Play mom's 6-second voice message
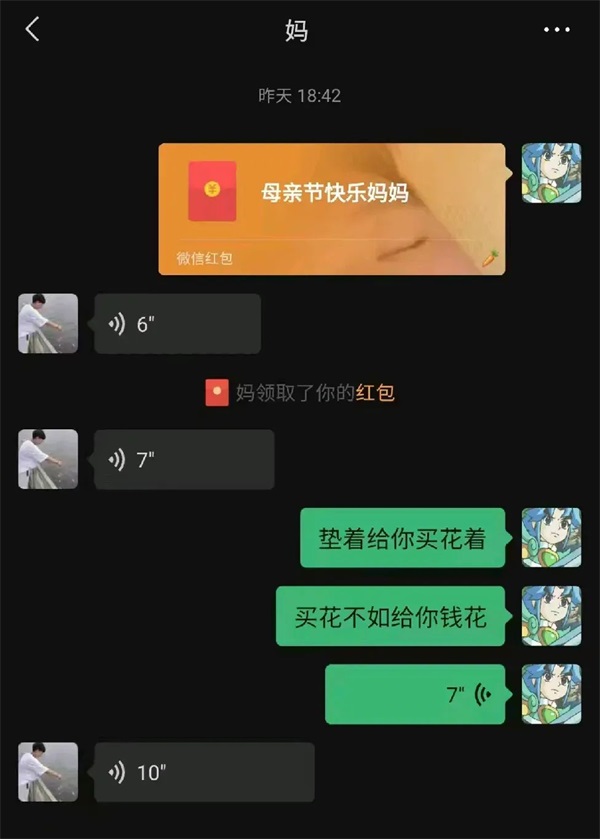This screenshot has width=600, height=839. click(x=177, y=324)
